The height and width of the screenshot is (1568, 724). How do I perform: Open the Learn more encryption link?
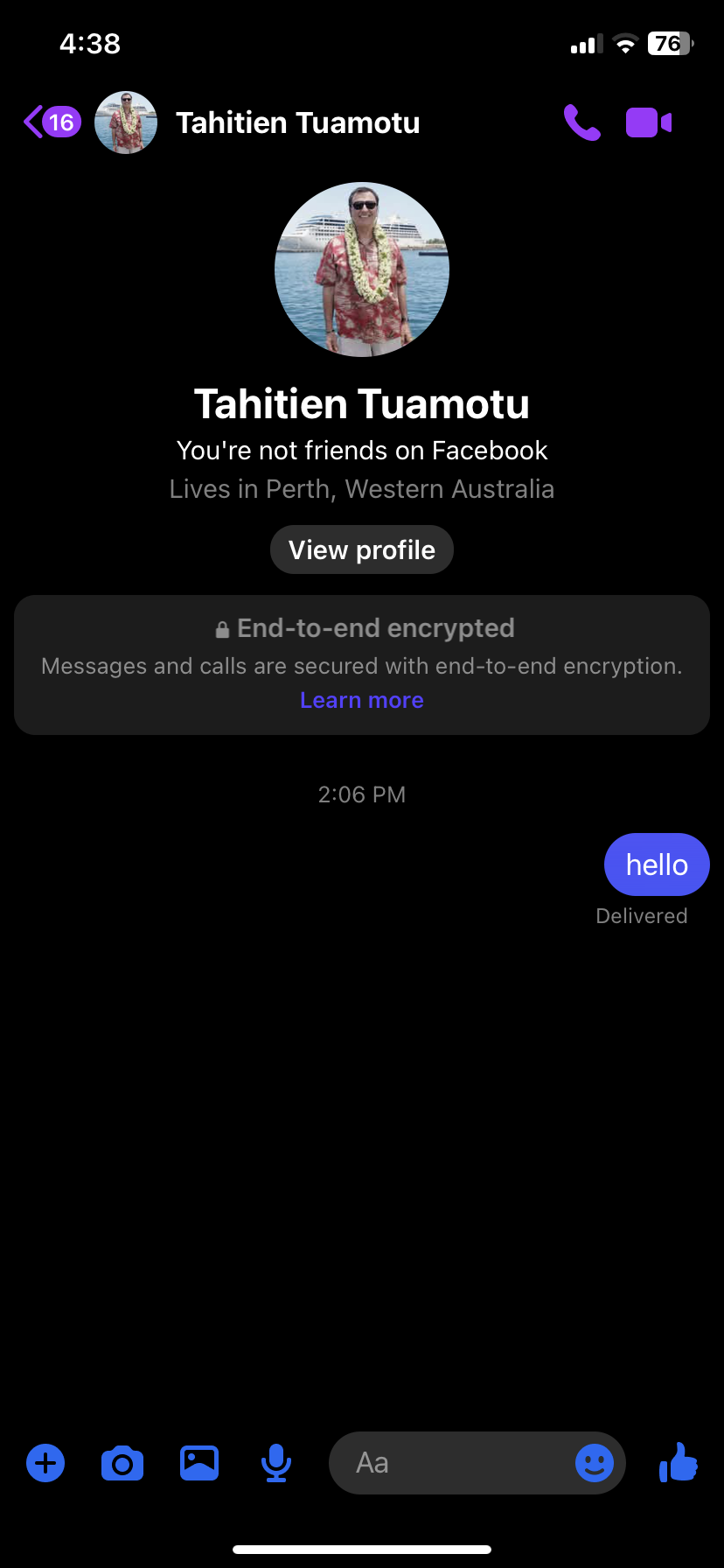pyautogui.click(x=362, y=700)
